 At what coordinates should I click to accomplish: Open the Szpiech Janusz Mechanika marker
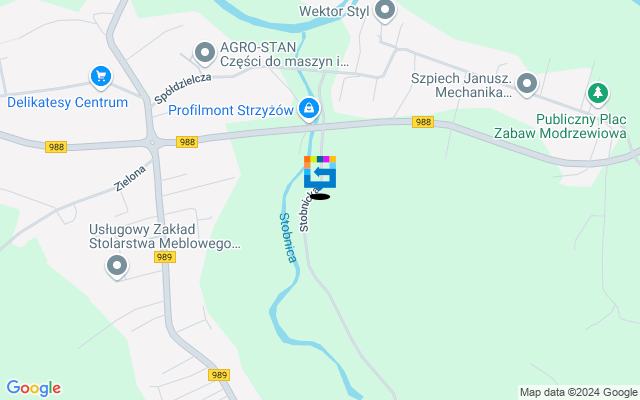click(526, 83)
